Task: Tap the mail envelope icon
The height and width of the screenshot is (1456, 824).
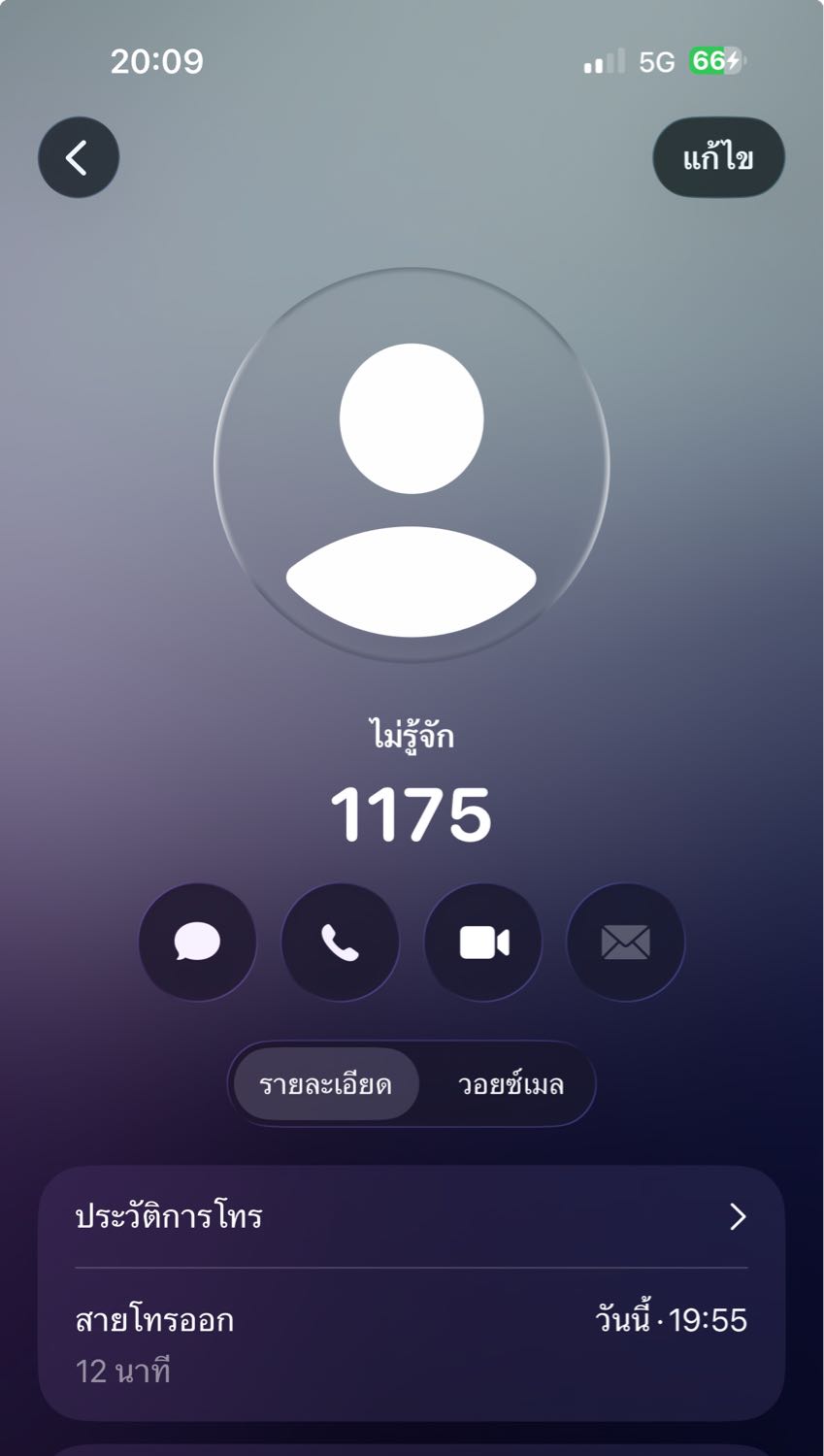Action: pos(626,942)
